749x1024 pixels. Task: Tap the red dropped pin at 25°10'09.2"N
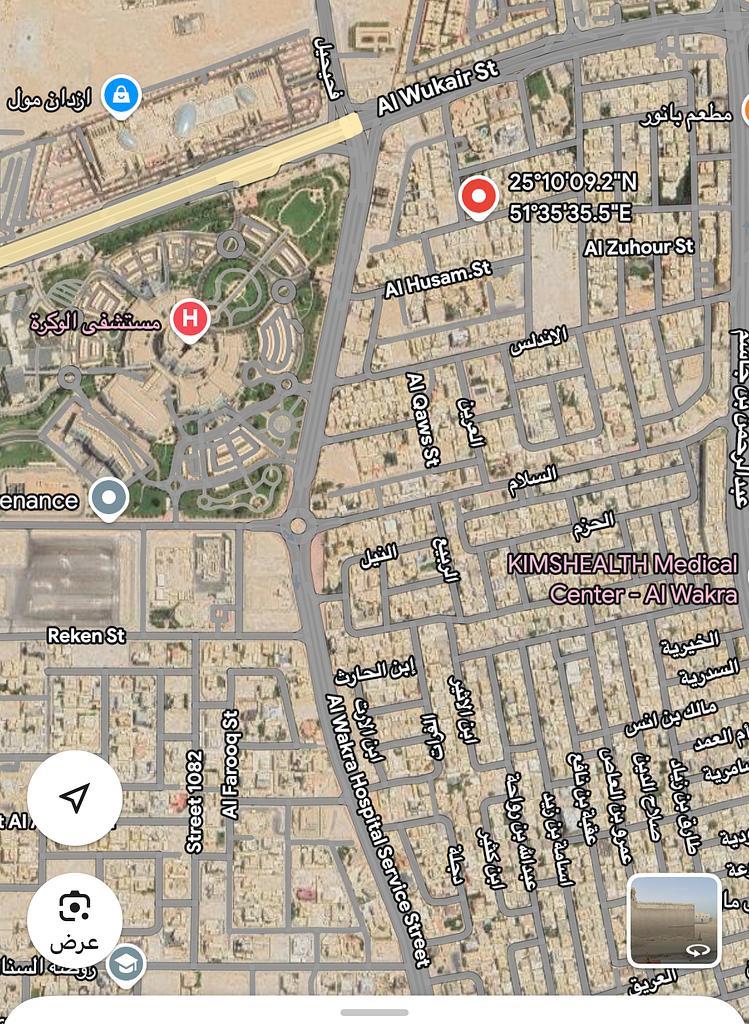(478, 197)
